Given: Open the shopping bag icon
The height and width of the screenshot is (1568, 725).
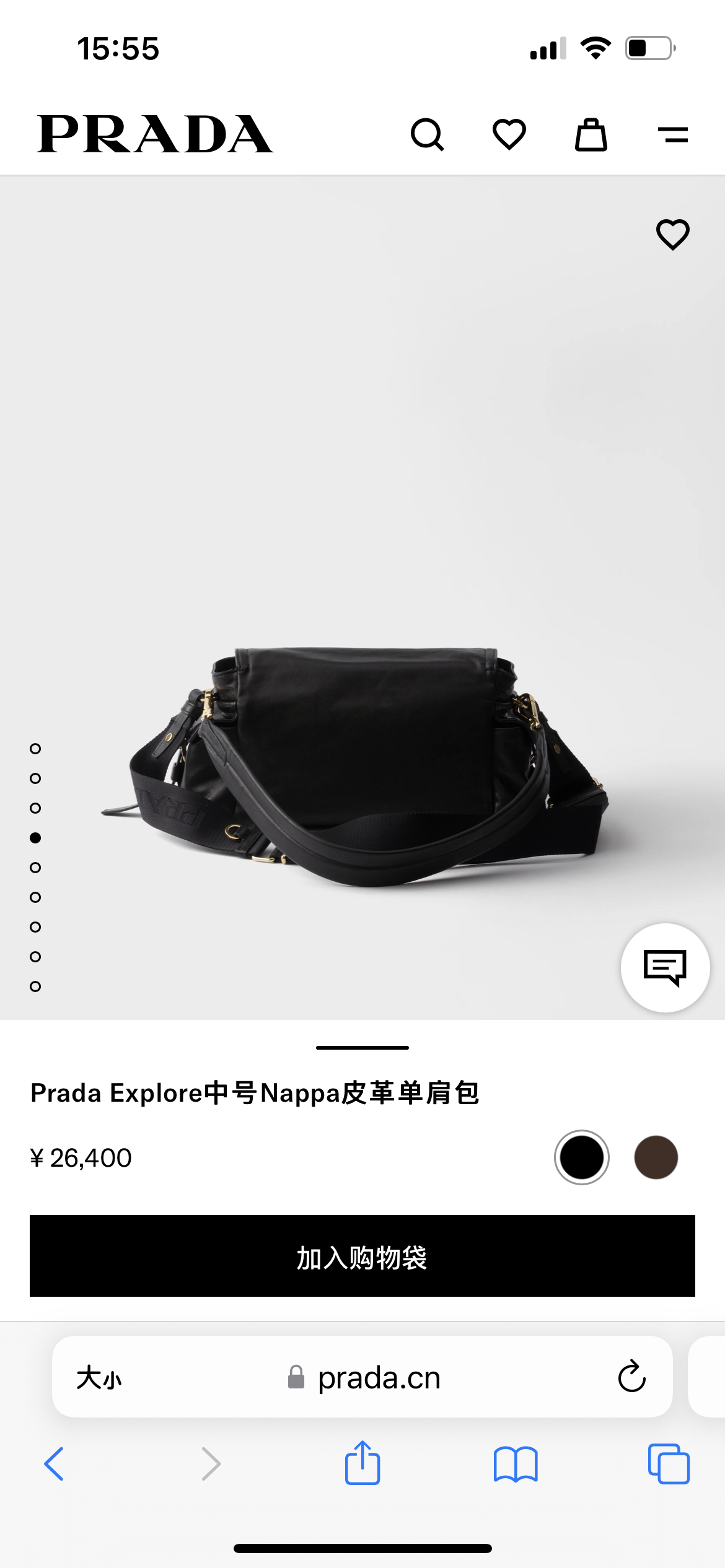Looking at the screenshot, I should (591, 134).
